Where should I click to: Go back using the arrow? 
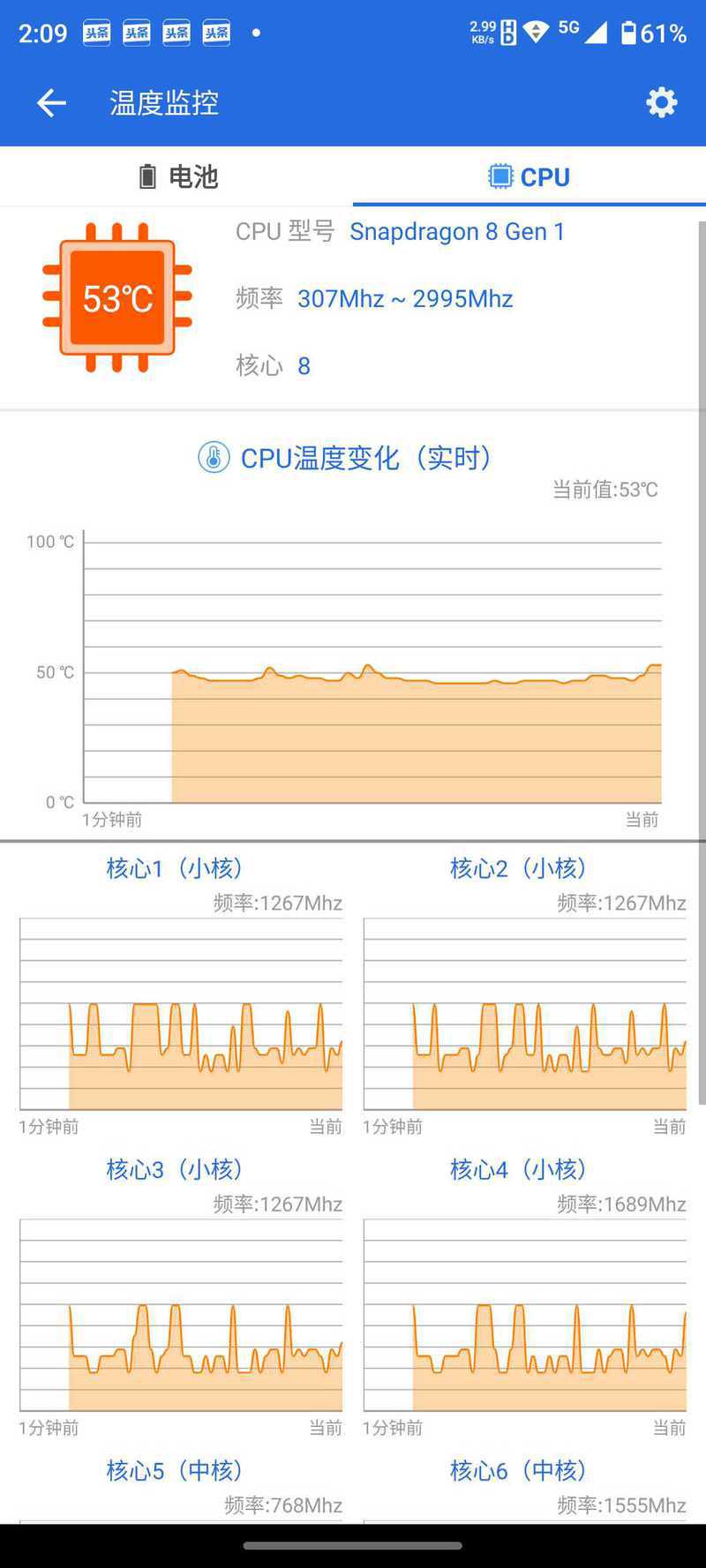pos(51,103)
